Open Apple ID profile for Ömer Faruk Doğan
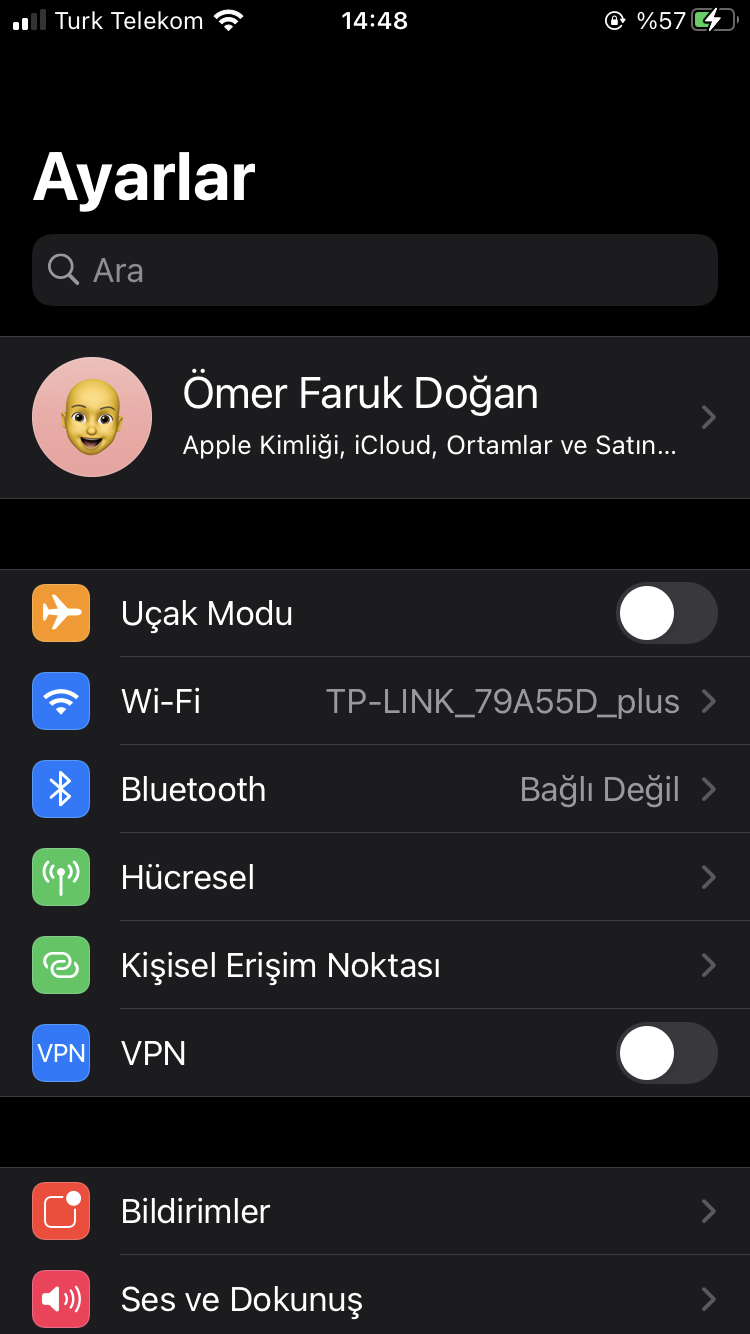The height and width of the screenshot is (1334, 750). tap(375, 417)
